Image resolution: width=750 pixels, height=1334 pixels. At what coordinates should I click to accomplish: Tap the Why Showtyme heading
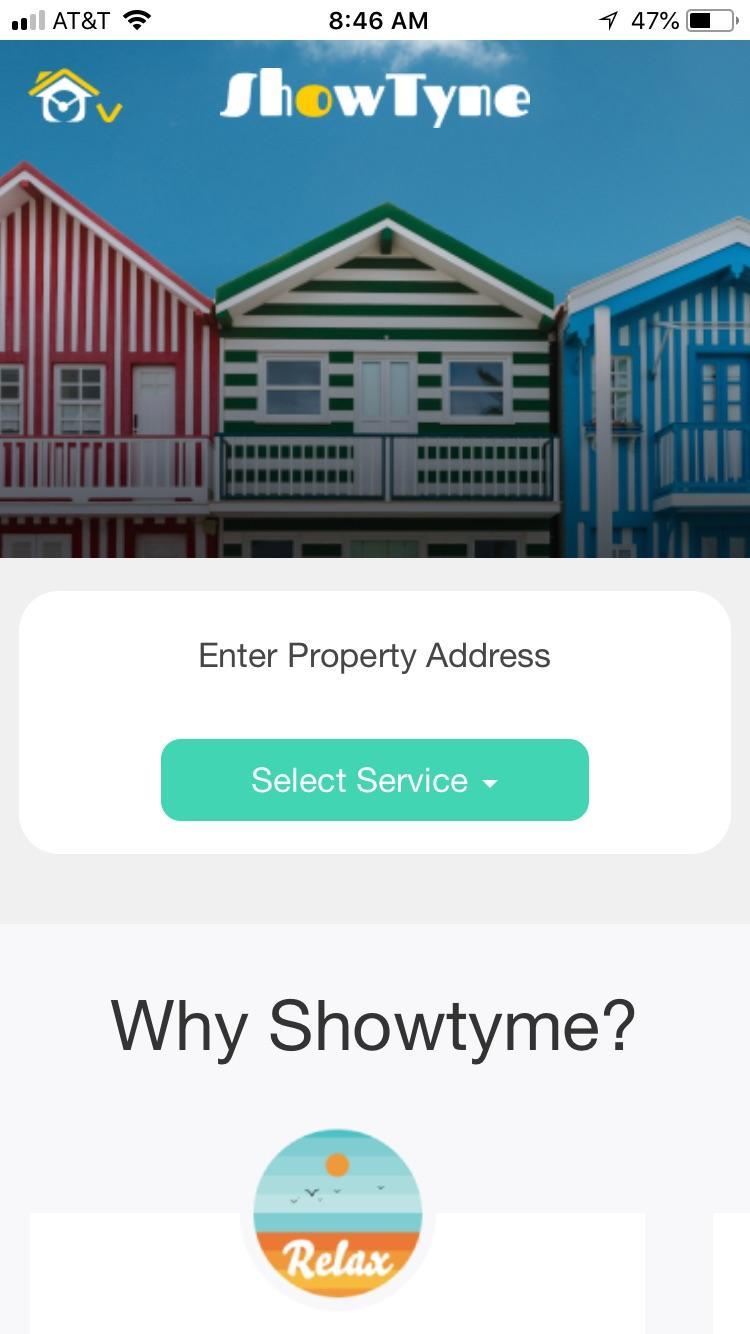[x=374, y=1025]
